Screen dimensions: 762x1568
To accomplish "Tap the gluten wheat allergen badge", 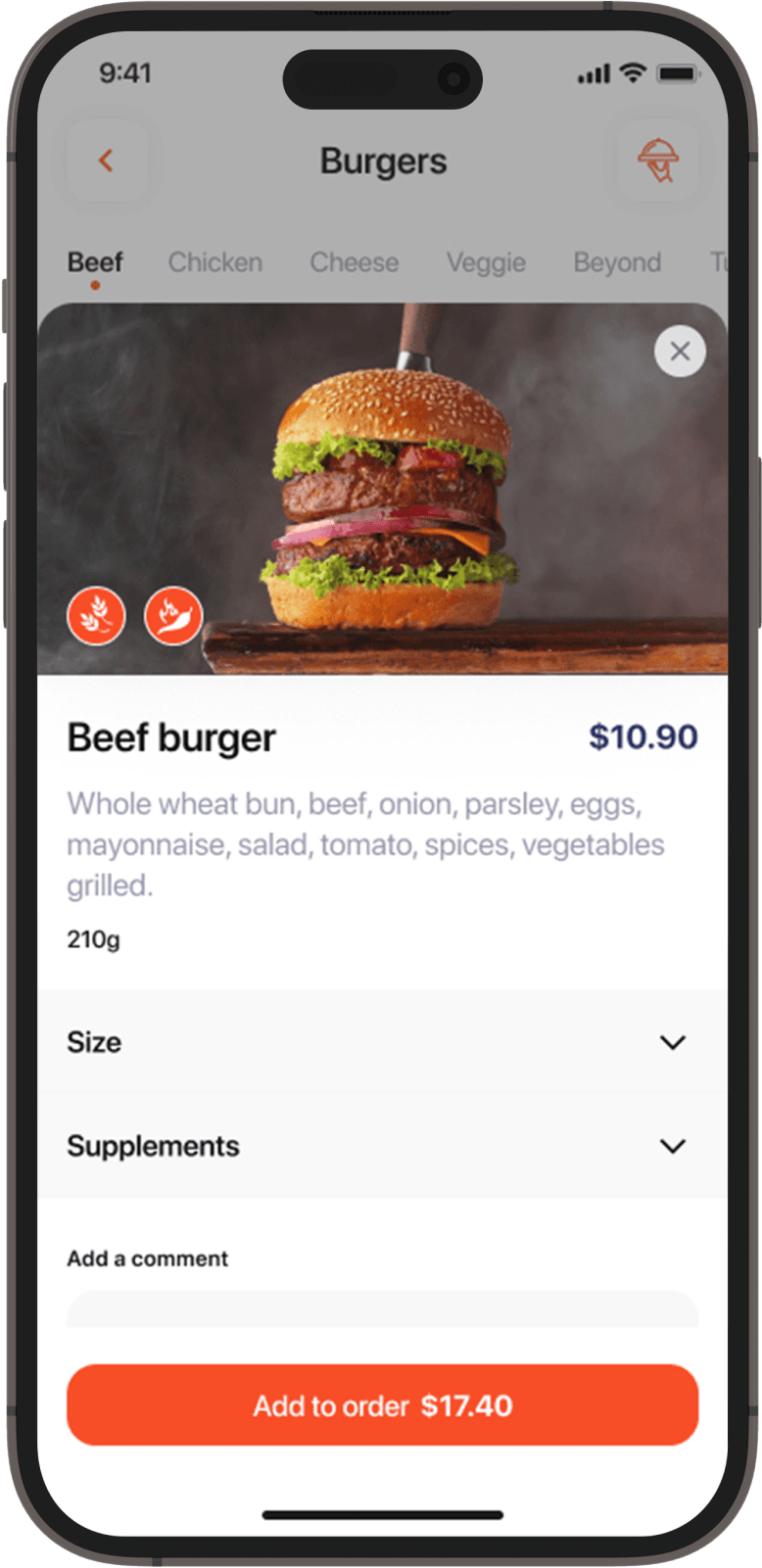I will (x=96, y=616).
